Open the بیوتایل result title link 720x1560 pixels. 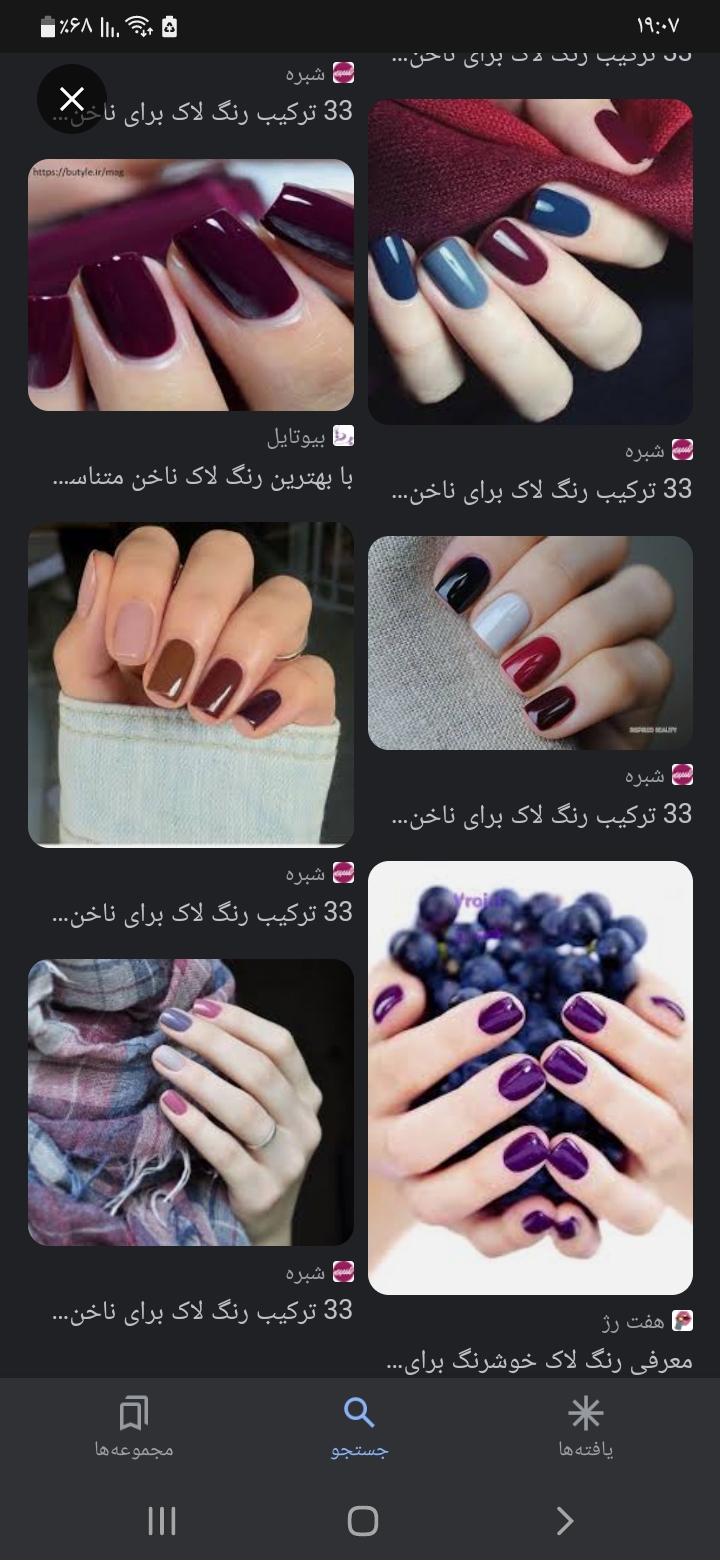(x=203, y=478)
